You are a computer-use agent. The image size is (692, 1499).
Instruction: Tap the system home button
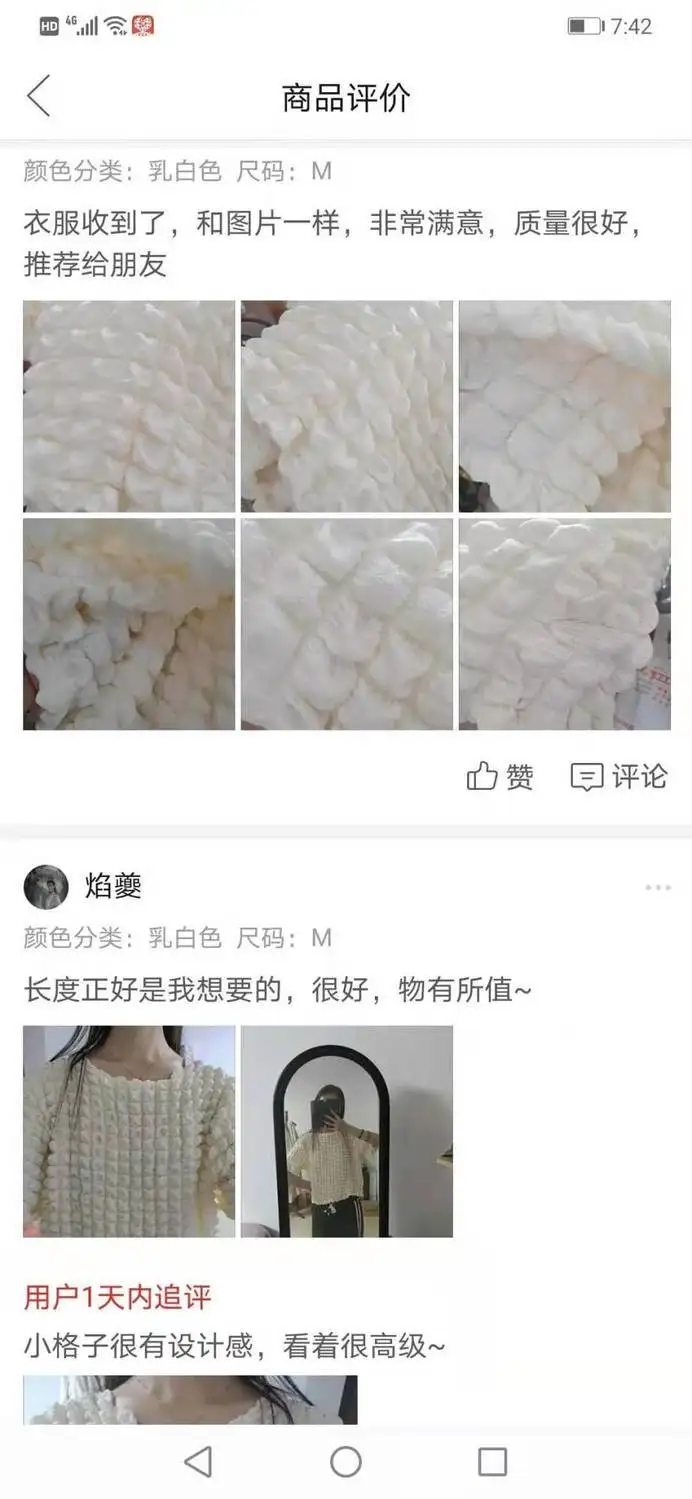click(346, 1462)
